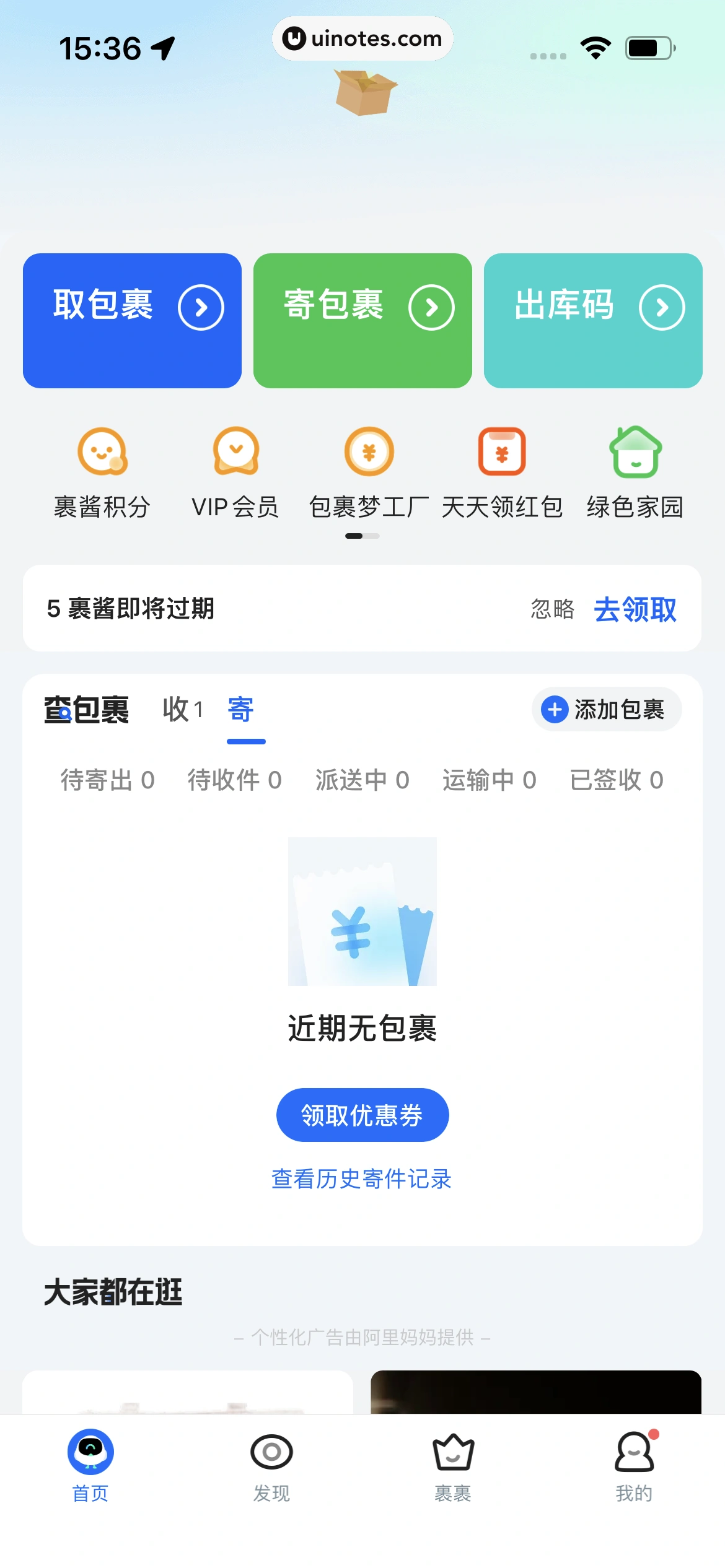Tap 去领取 to claim expiring points
725x1568 pixels.
636,609
